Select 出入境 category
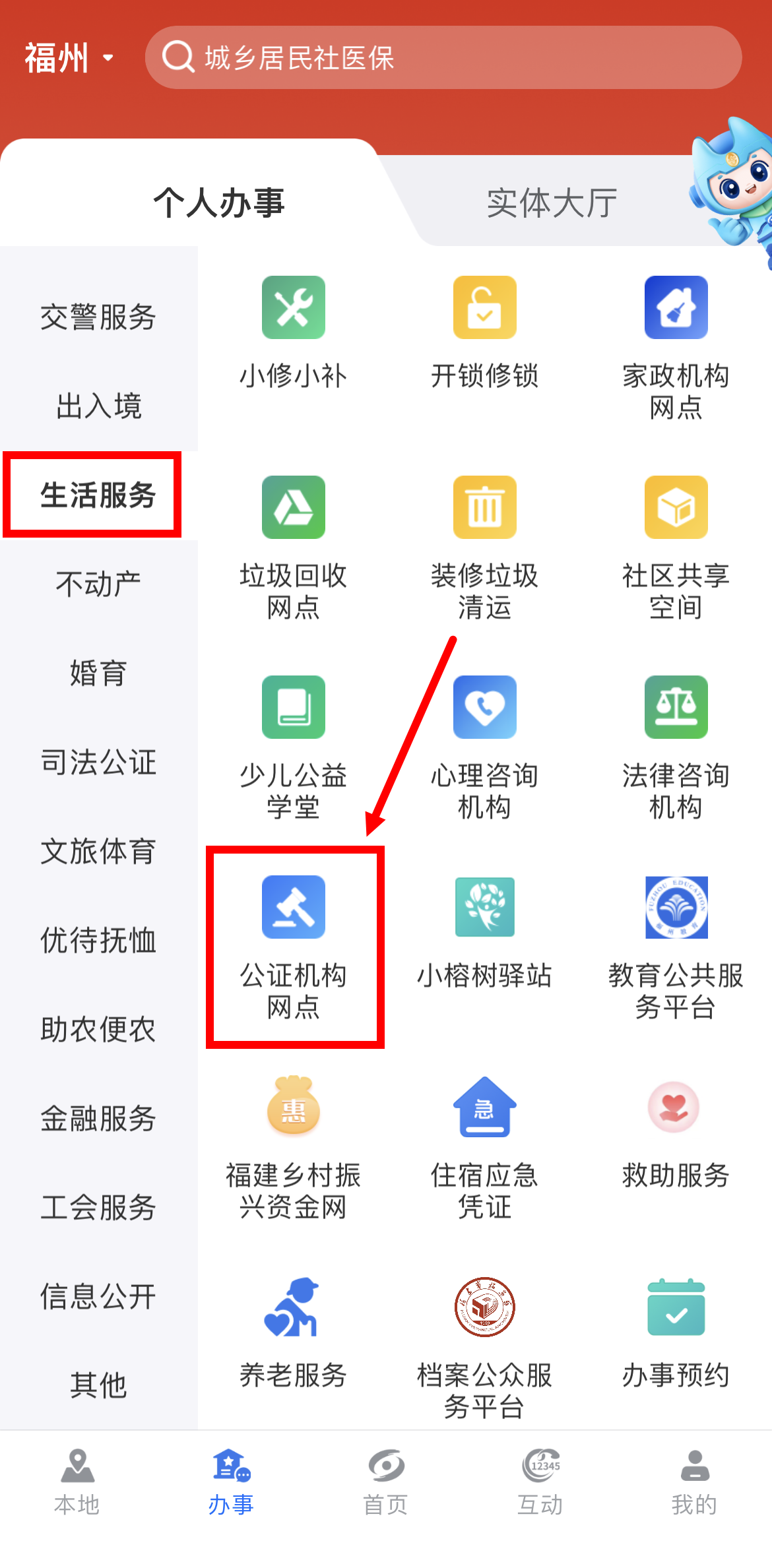Screen dimensions: 772x1568 (98, 406)
